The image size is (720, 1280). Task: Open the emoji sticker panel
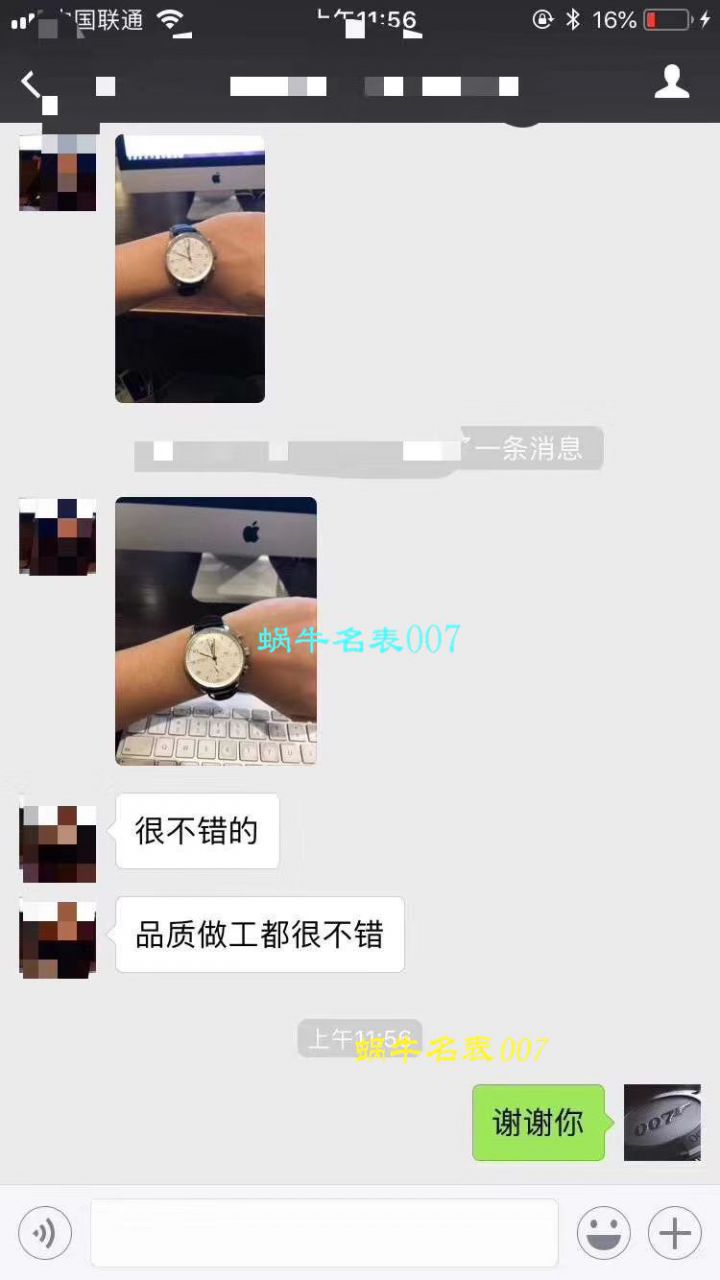pos(603,1232)
